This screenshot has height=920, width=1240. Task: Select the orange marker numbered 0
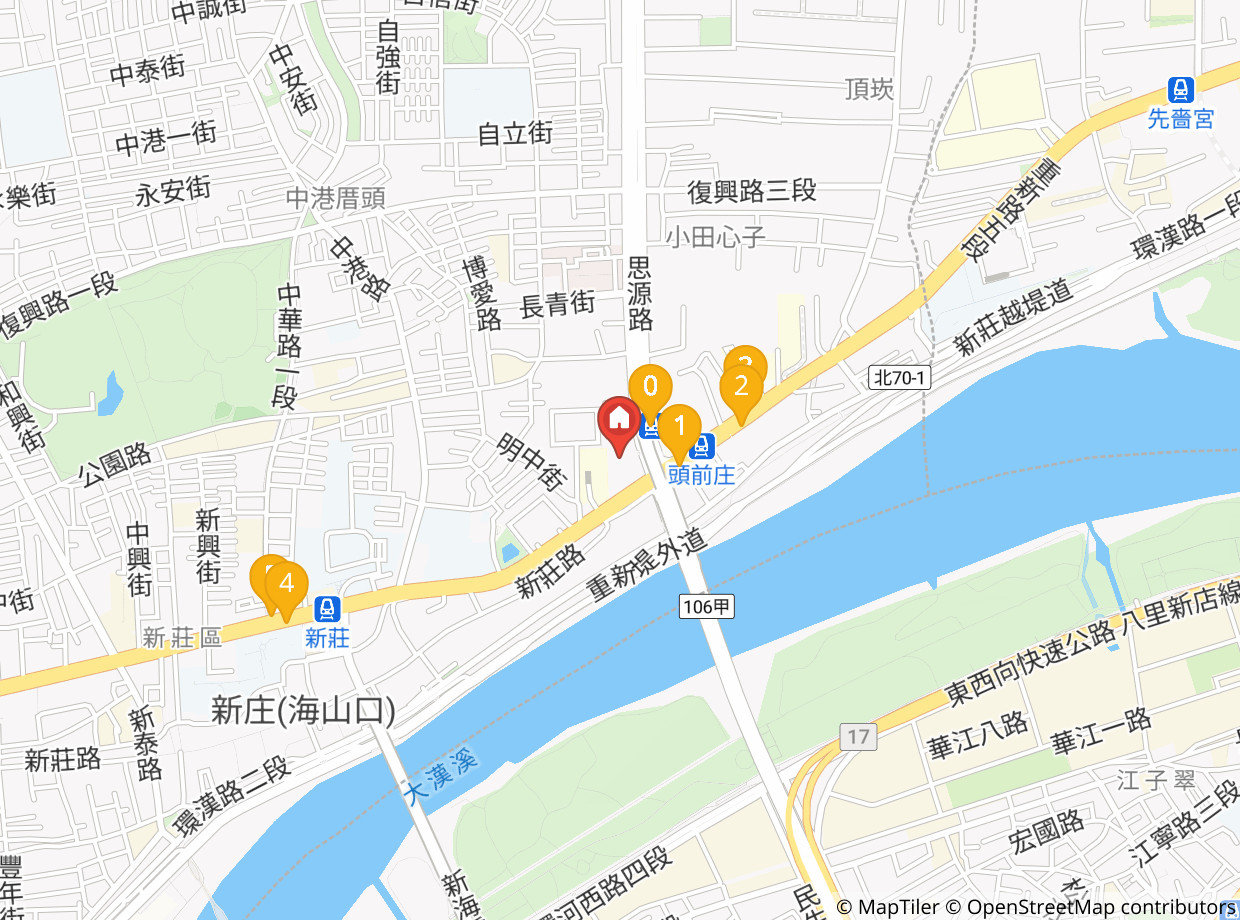click(x=650, y=386)
